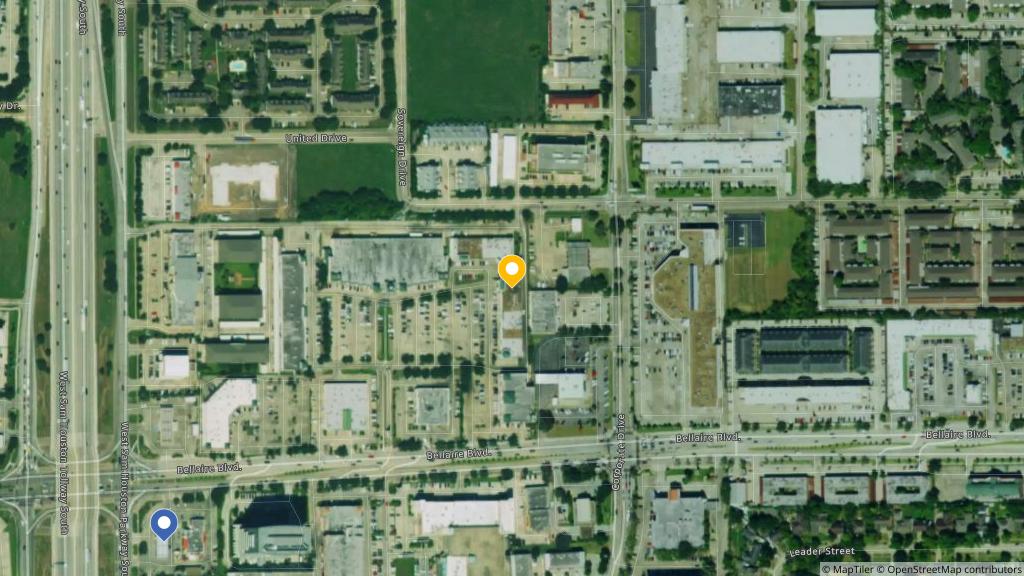Select the blue map pin

(x=163, y=523)
